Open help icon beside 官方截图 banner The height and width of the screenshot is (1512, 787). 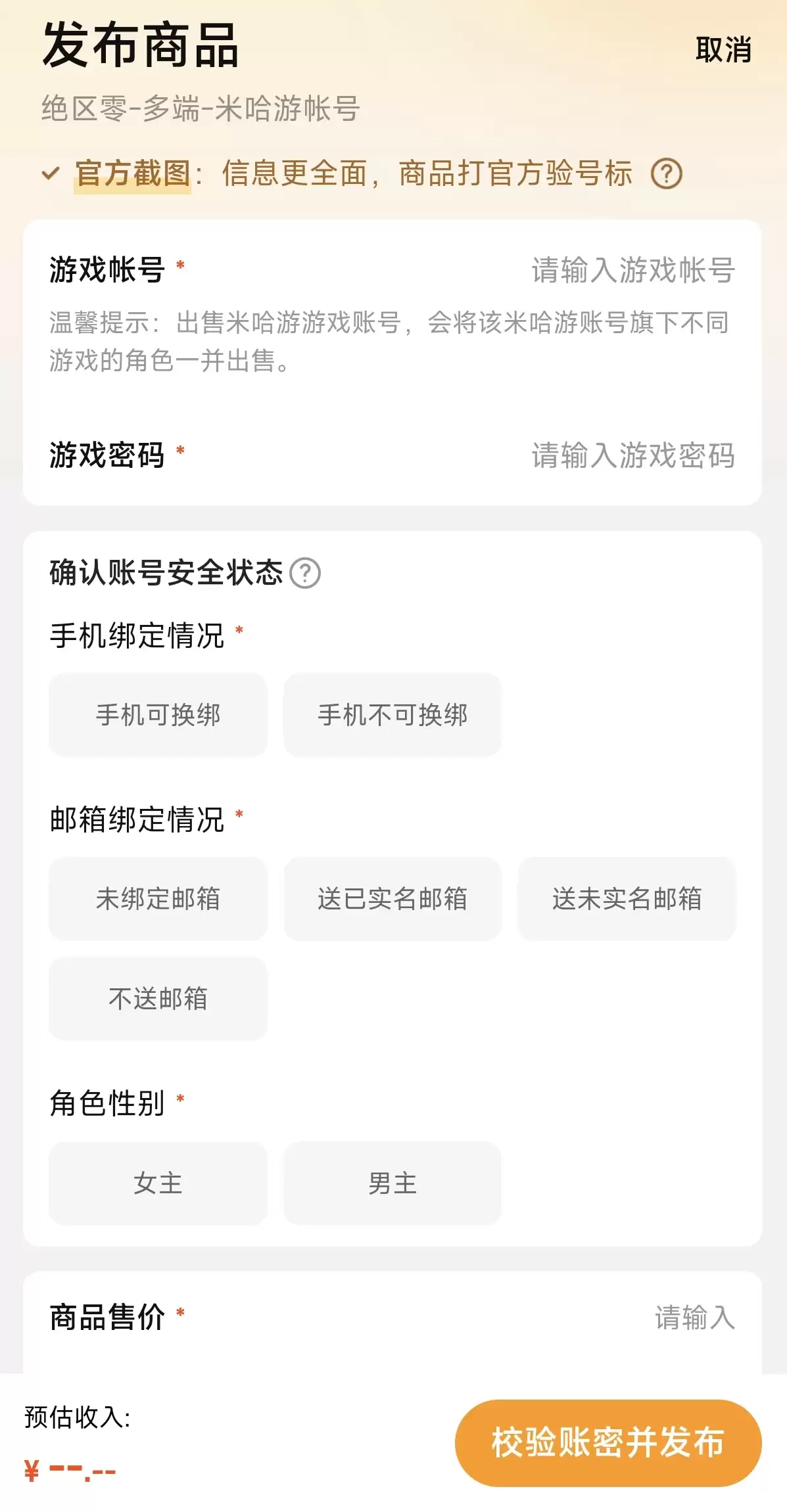666,174
